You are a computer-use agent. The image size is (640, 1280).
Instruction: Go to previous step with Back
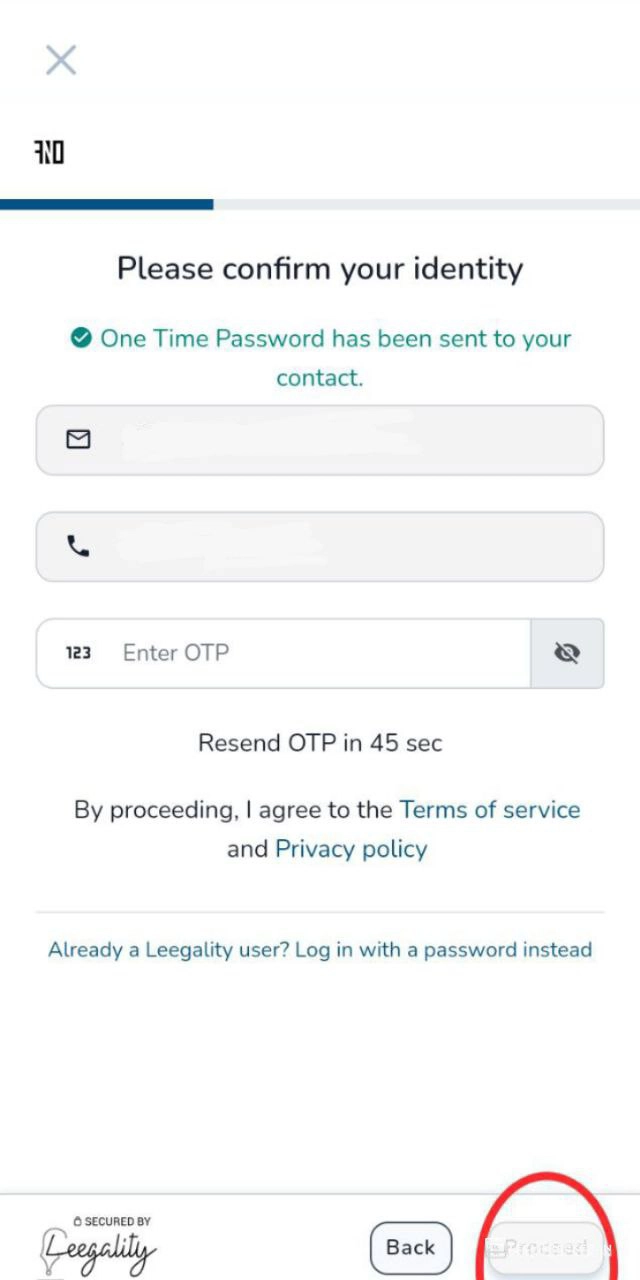pyautogui.click(x=410, y=1247)
